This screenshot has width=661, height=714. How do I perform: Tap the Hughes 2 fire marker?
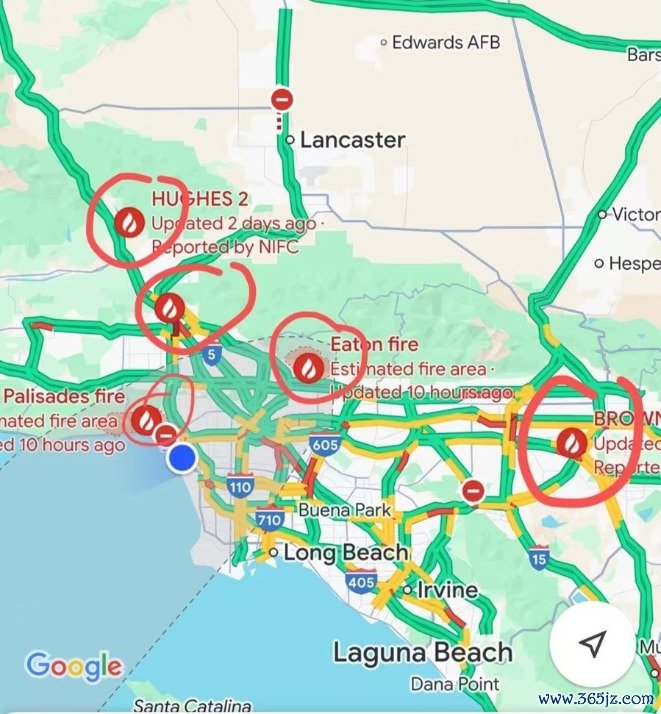[x=129, y=221]
